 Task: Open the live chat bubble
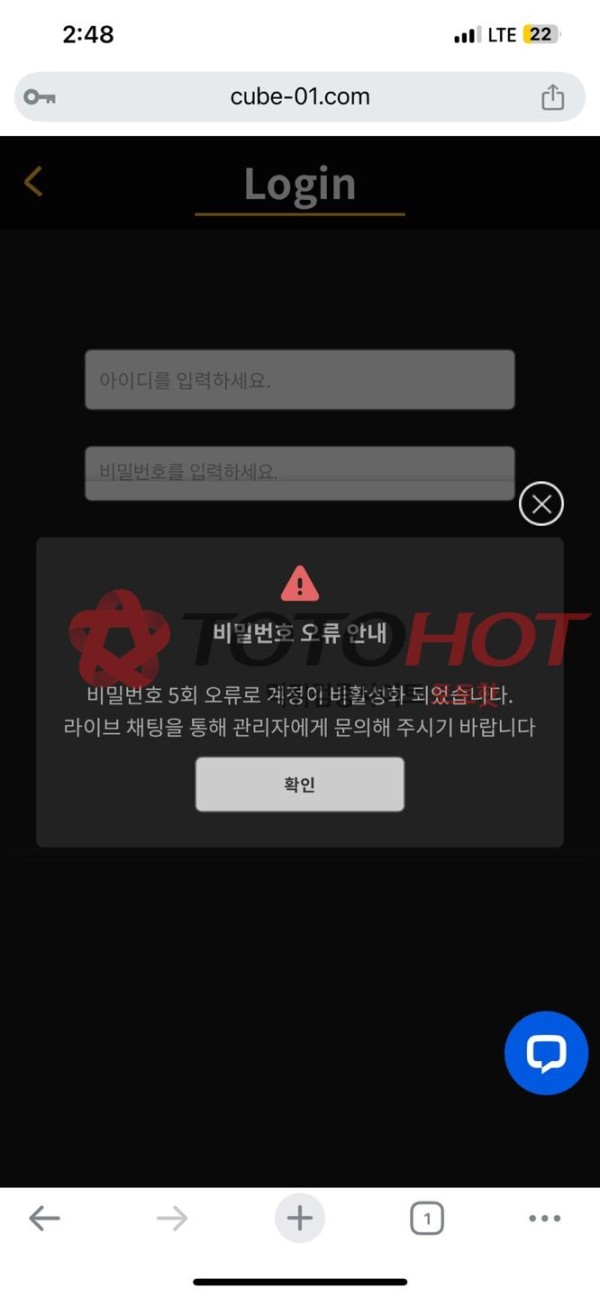(x=546, y=1053)
